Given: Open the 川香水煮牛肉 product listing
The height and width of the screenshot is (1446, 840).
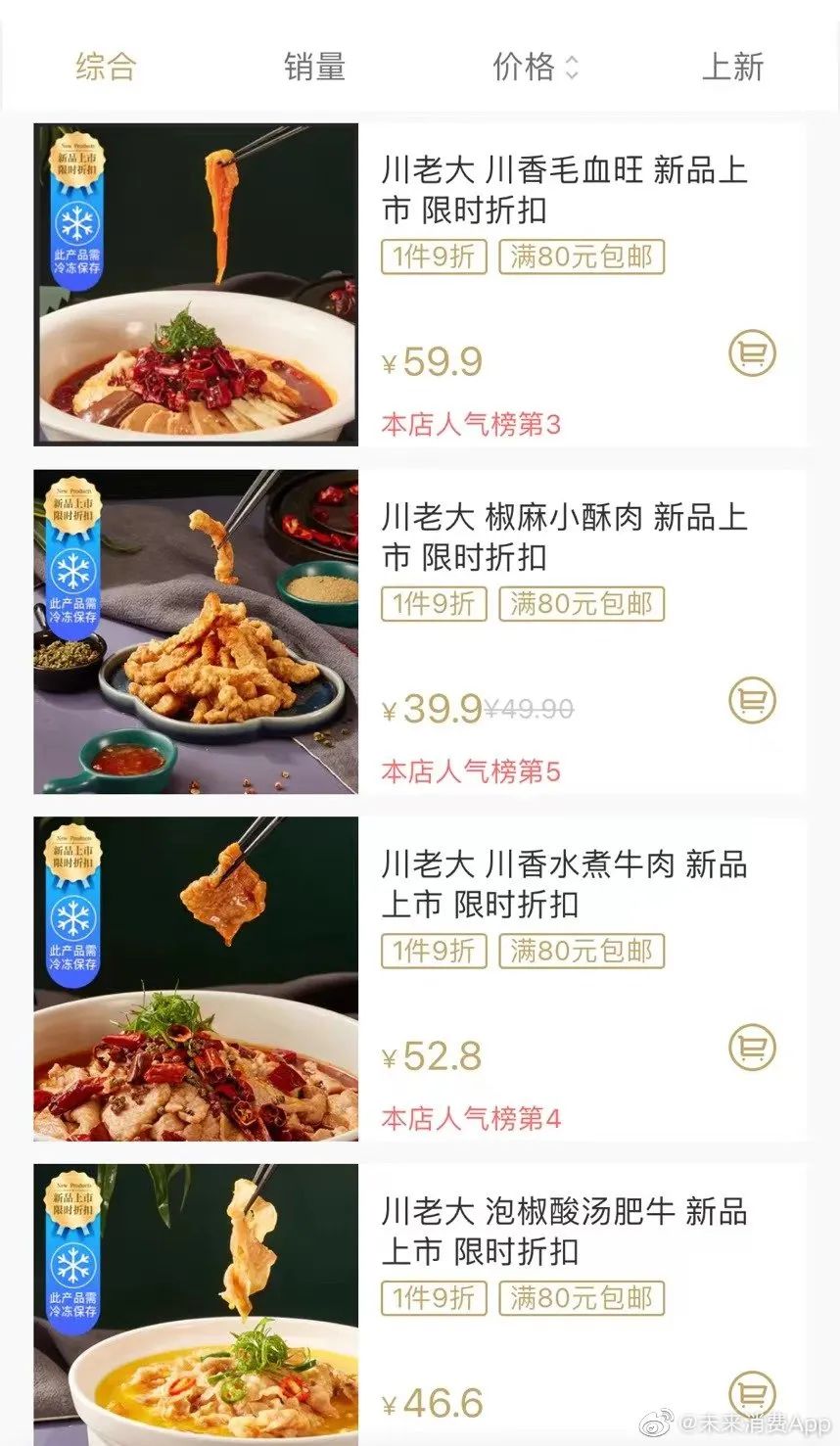Looking at the screenshot, I should tap(563, 884).
